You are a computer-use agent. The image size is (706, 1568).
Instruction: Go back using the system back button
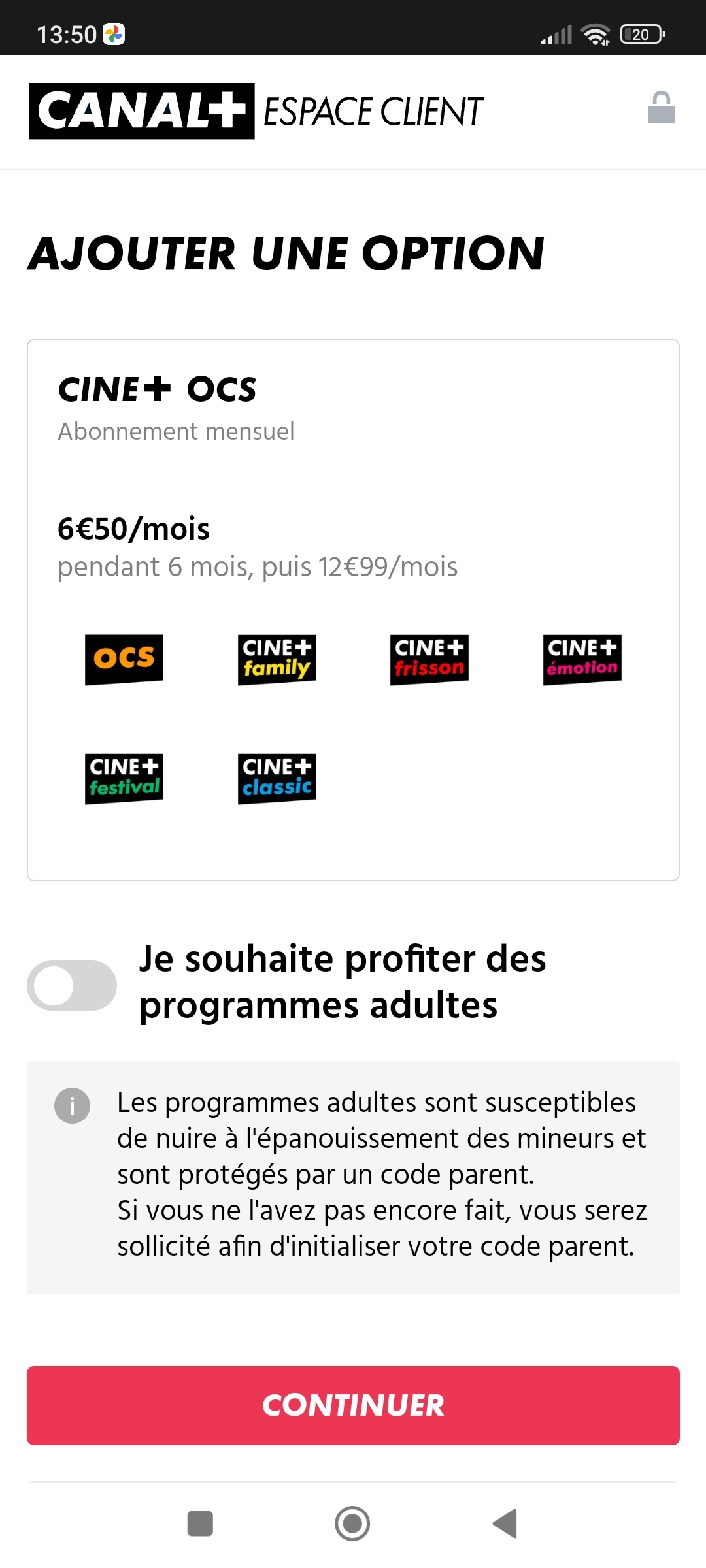click(x=505, y=1524)
